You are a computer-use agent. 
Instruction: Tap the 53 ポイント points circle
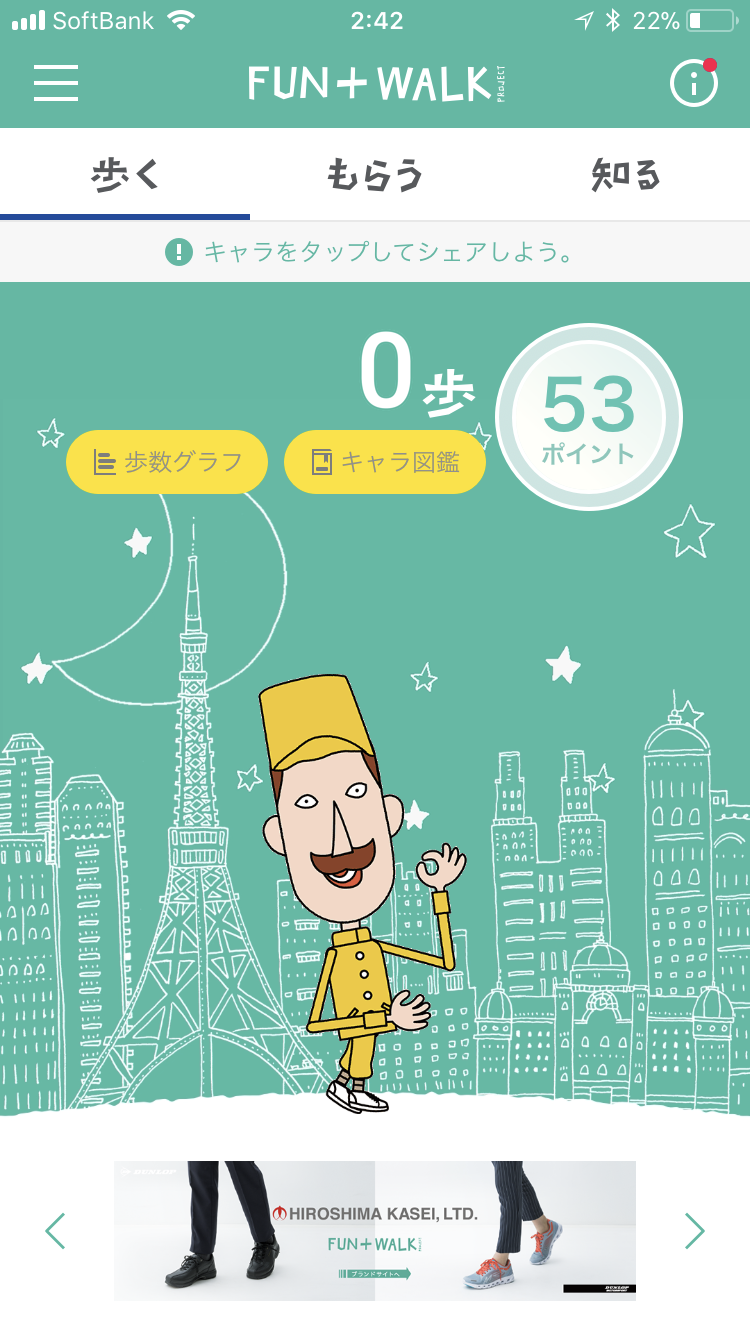tap(589, 417)
